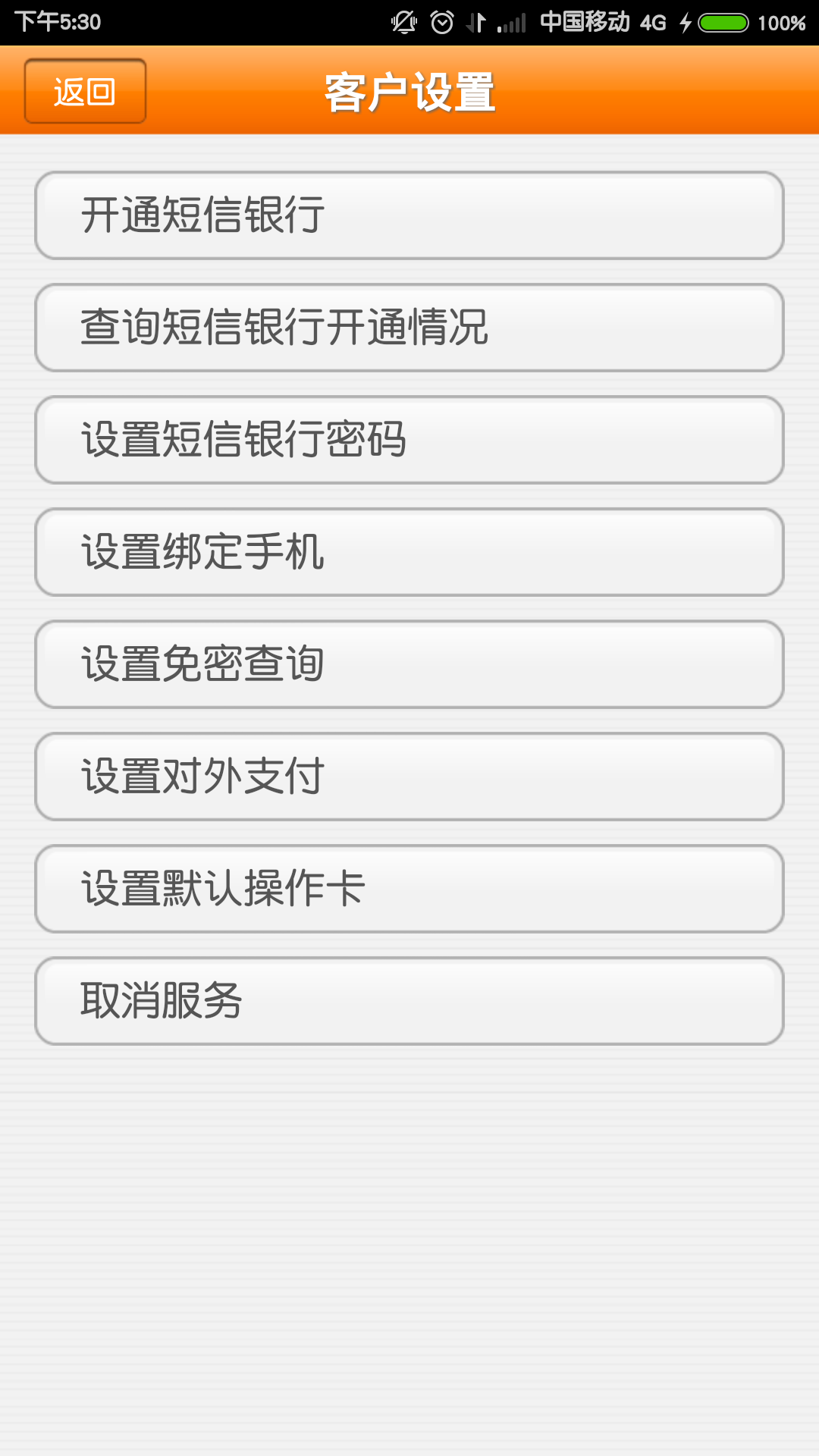Open 开通短信银行

(x=409, y=215)
